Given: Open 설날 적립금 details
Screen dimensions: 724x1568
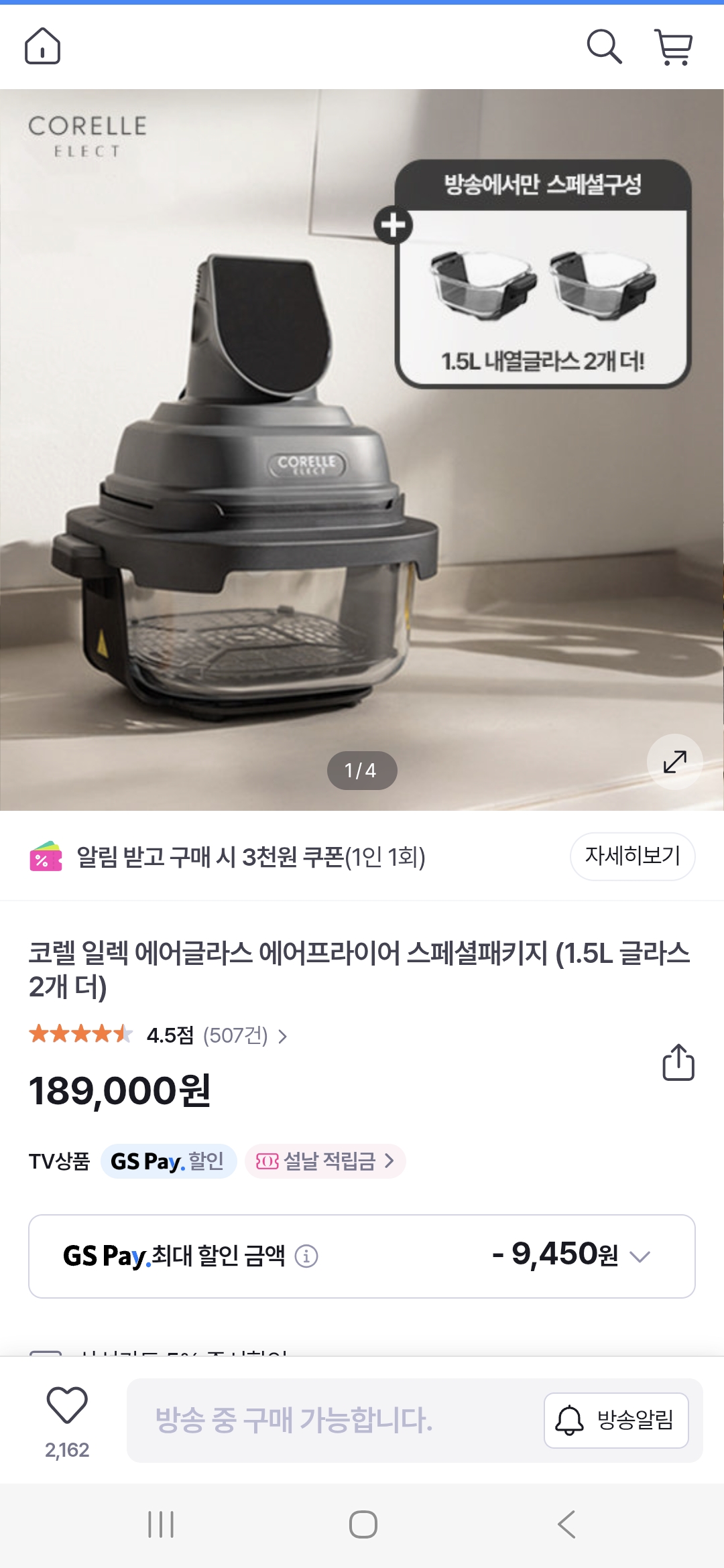Looking at the screenshot, I should [325, 1161].
